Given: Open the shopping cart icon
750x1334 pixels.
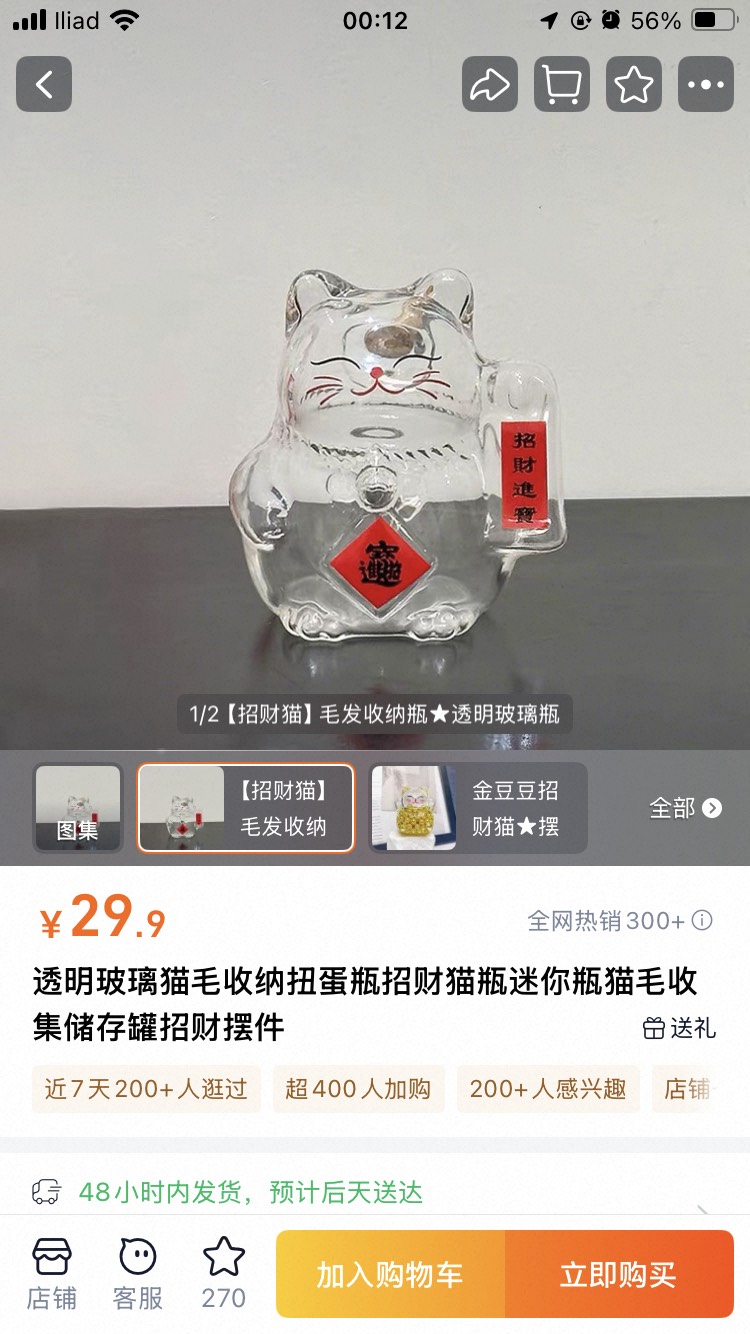Looking at the screenshot, I should [x=562, y=84].
